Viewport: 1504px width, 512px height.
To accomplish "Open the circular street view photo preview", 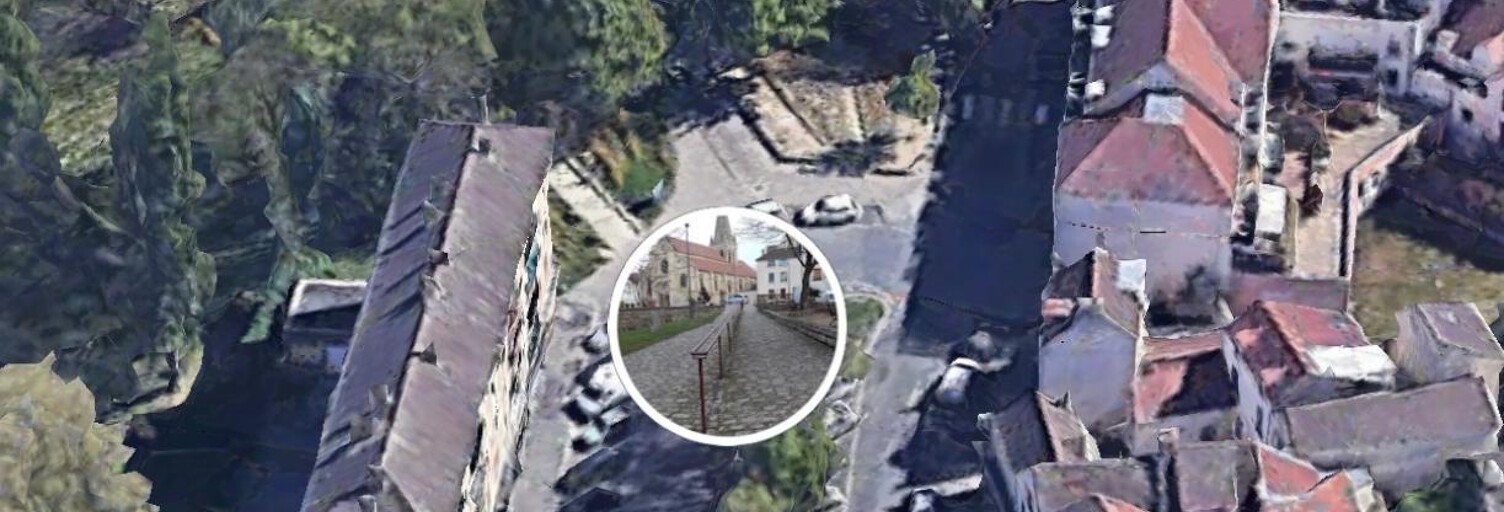I will [x=727, y=325].
